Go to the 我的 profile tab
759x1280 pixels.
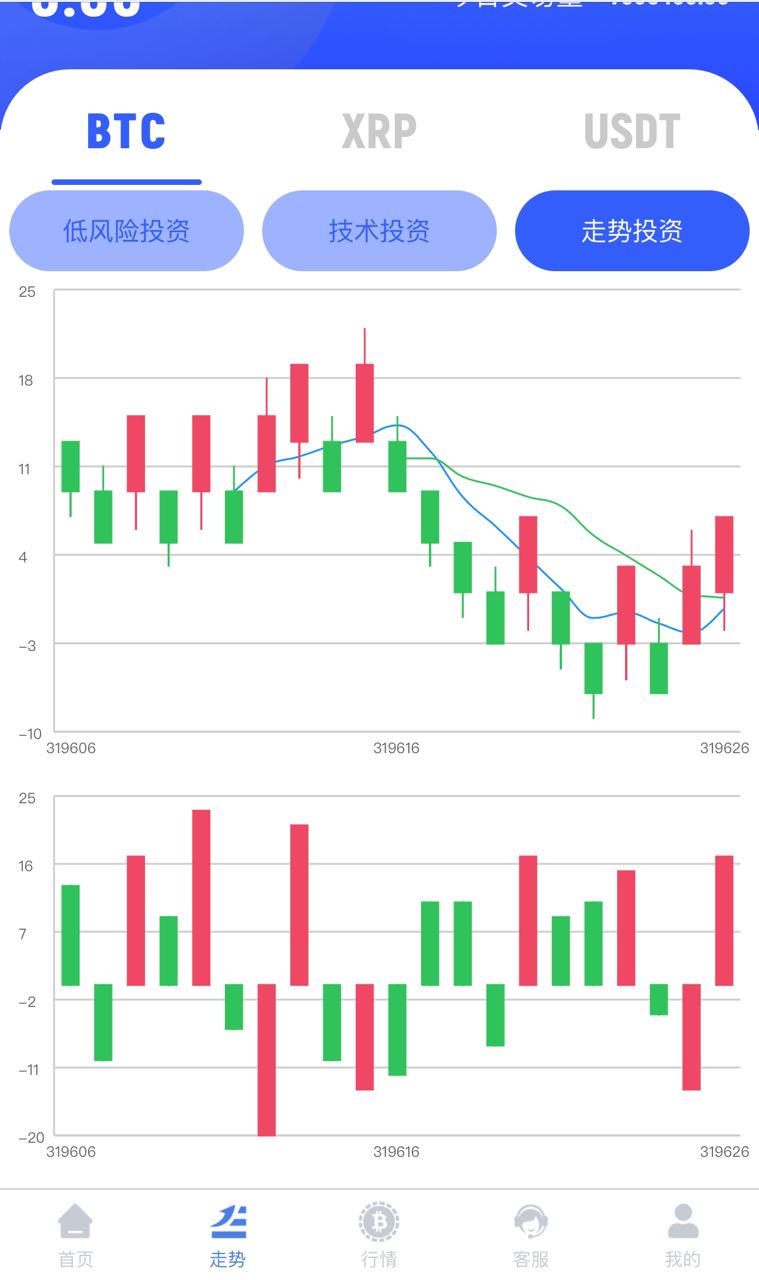[683, 1236]
